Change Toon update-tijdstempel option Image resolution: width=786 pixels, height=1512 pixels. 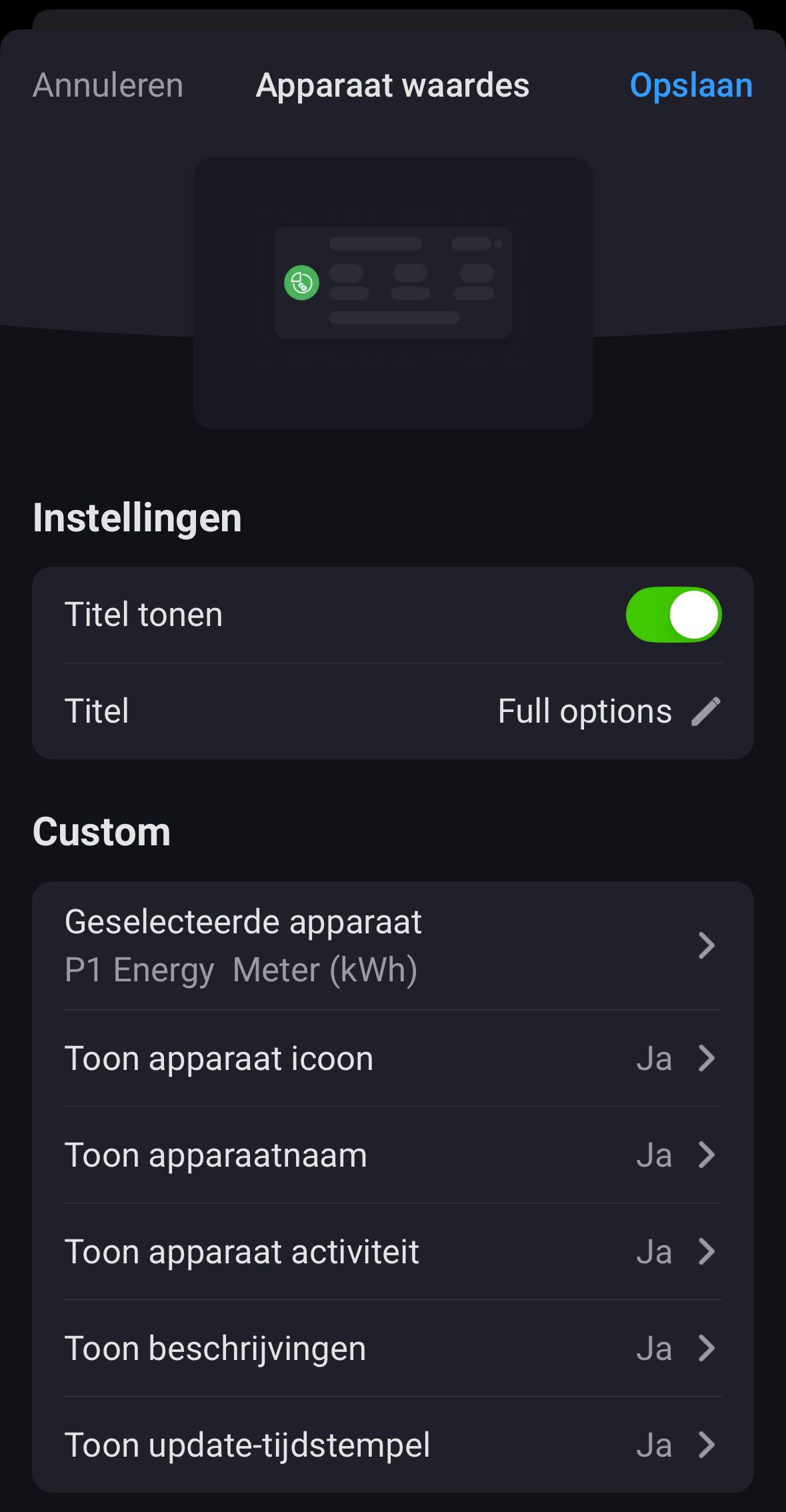pyautogui.click(x=392, y=1445)
